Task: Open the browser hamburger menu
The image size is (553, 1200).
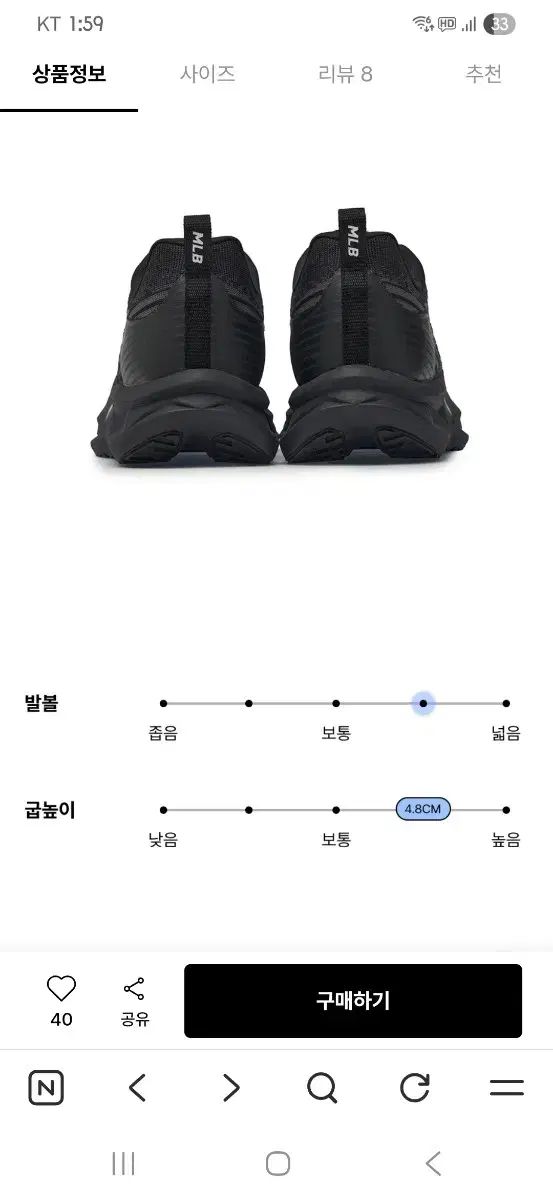Action: [x=507, y=1088]
